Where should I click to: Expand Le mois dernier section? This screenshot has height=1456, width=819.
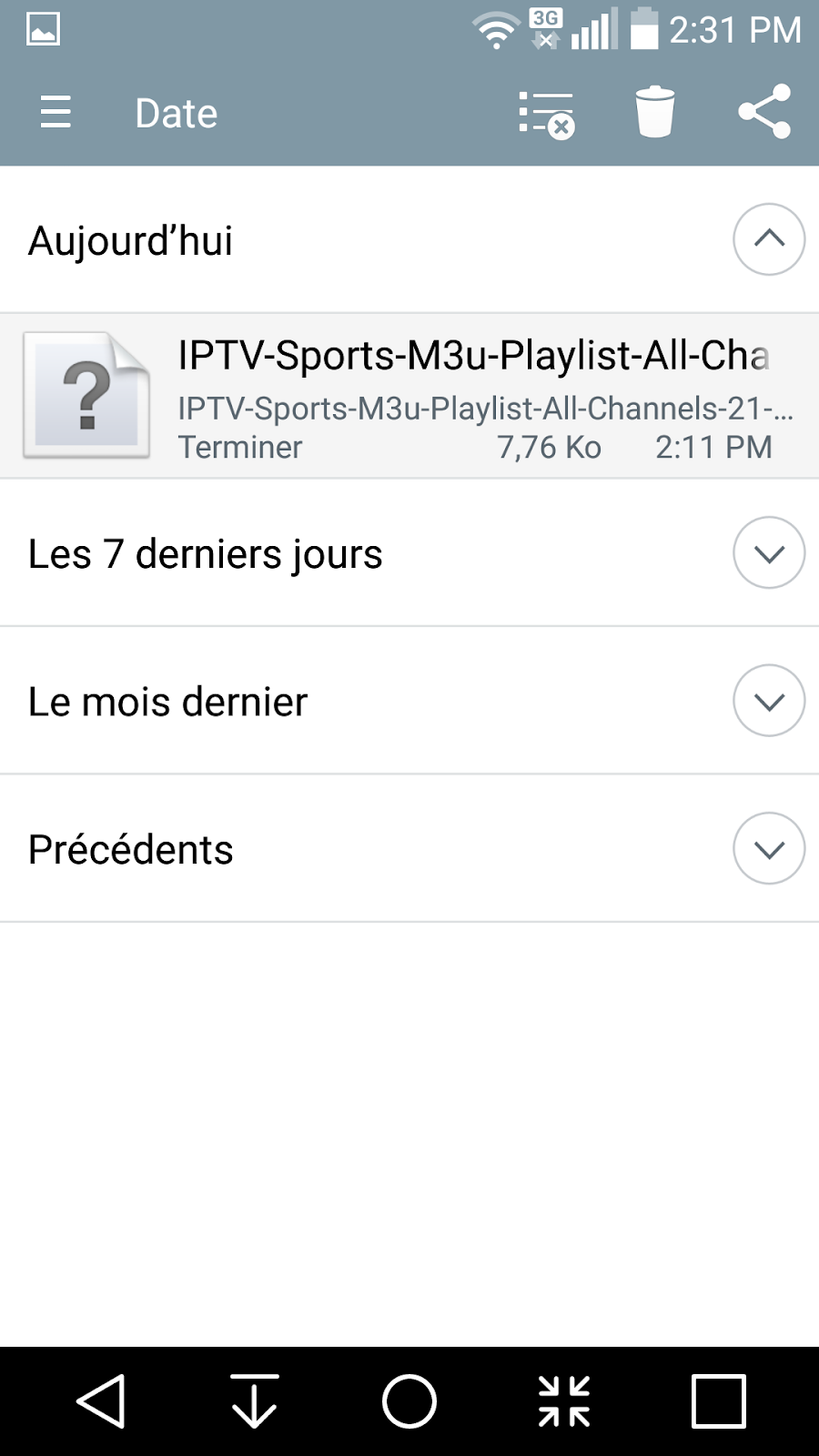tap(769, 701)
